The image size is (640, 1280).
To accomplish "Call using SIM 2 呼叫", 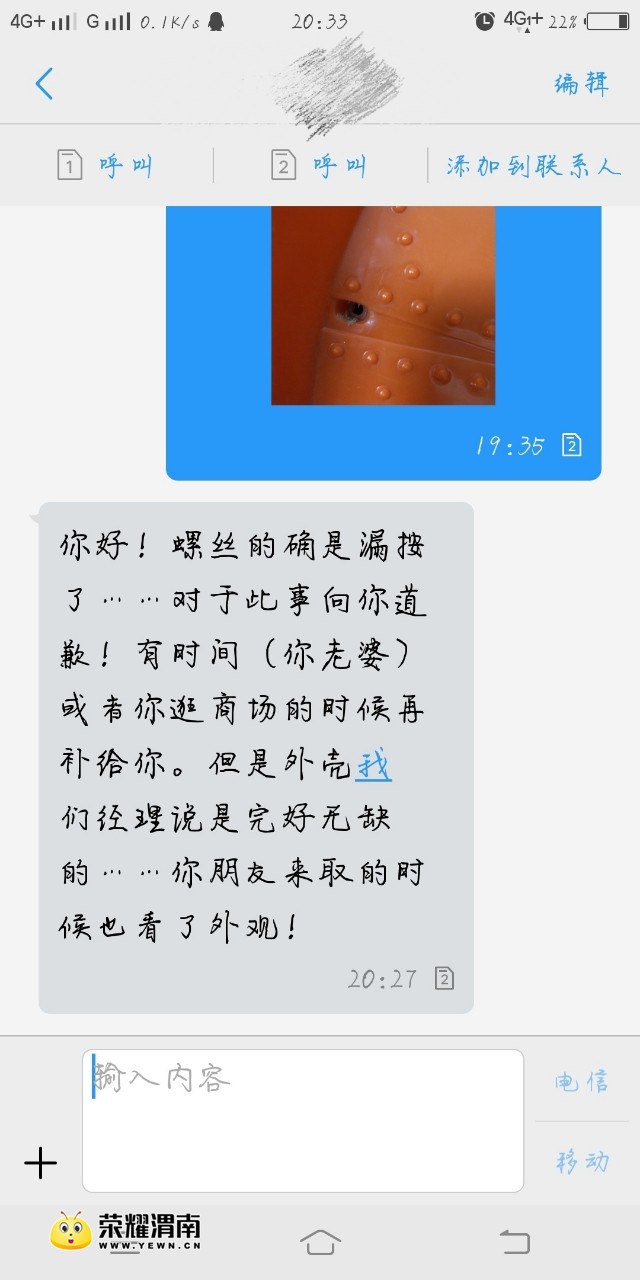I will pyautogui.click(x=320, y=165).
